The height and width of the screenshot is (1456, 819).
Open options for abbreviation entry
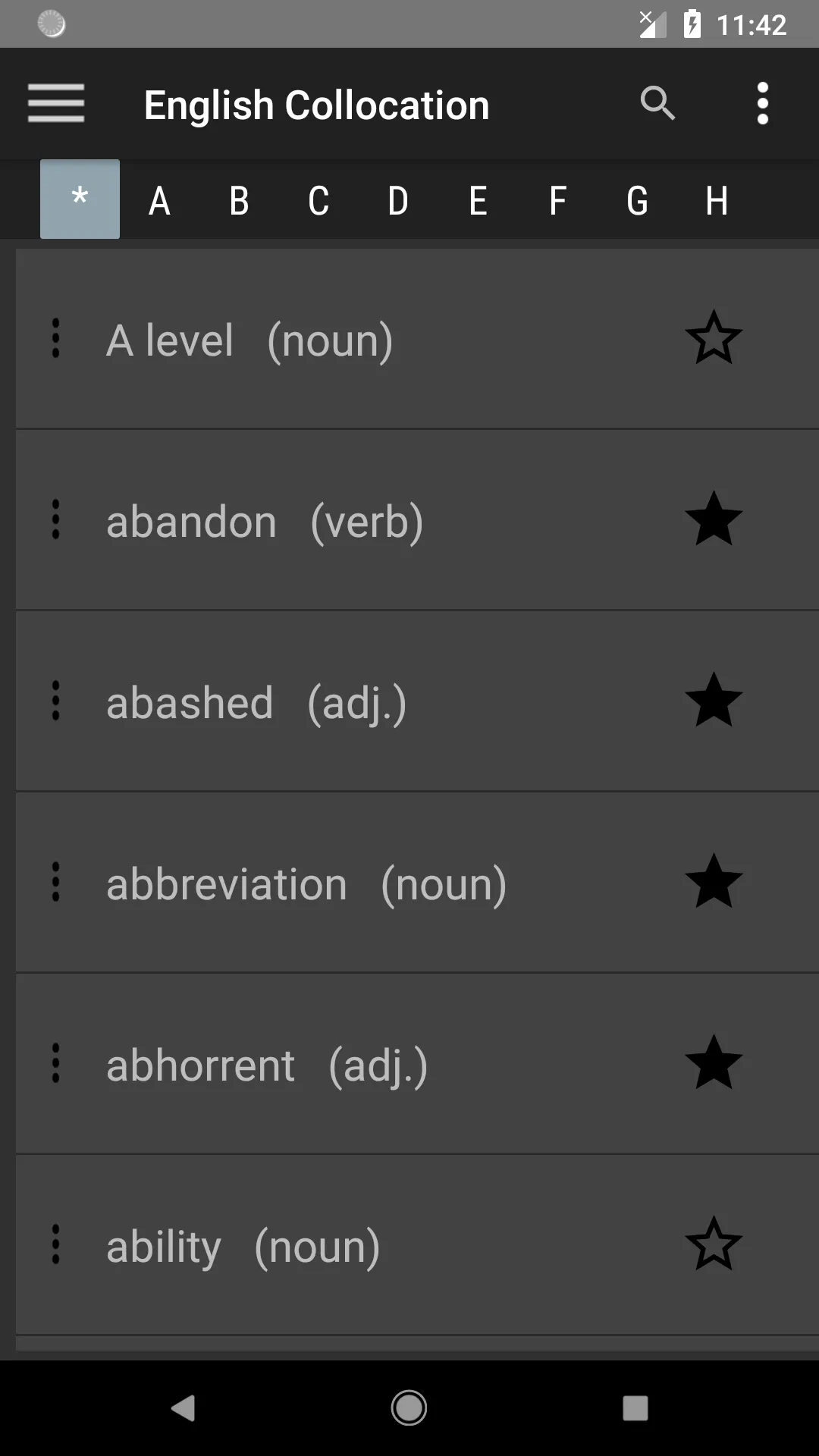point(55,883)
